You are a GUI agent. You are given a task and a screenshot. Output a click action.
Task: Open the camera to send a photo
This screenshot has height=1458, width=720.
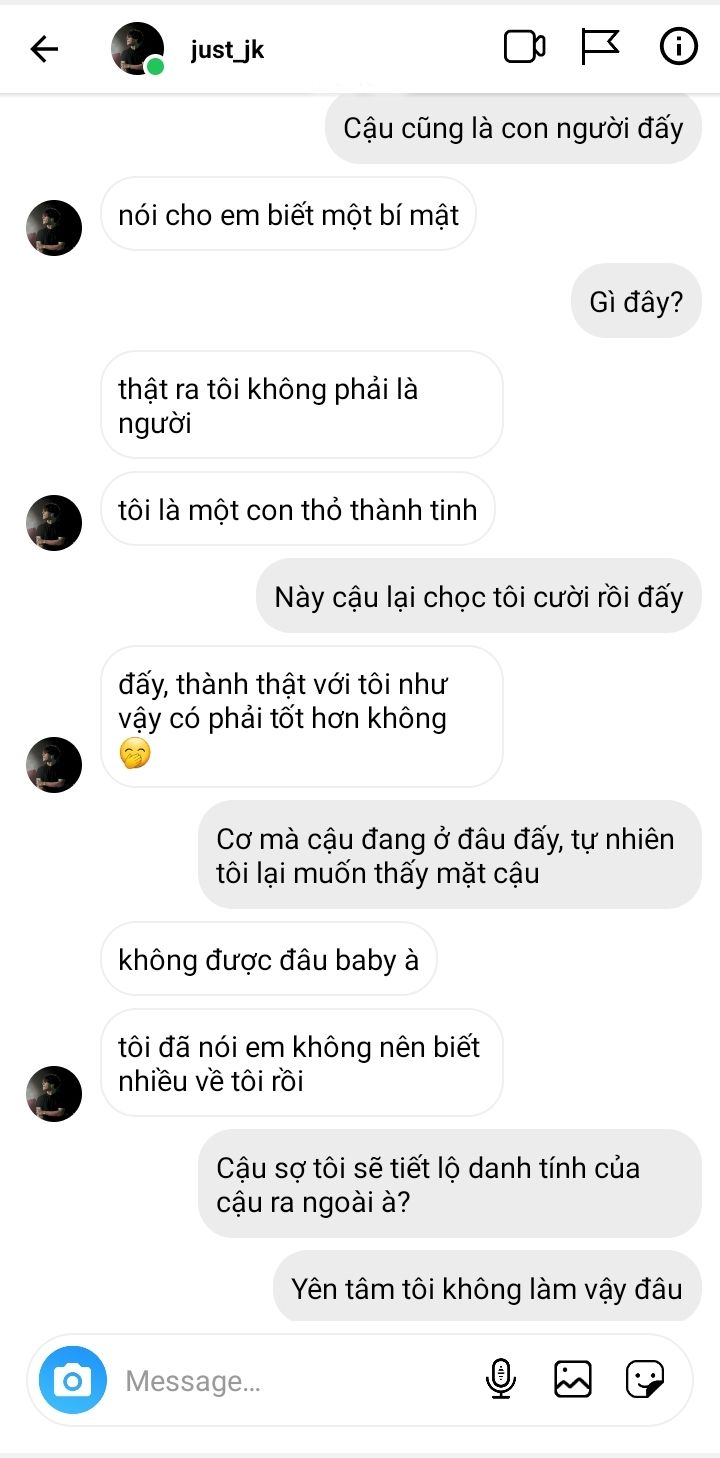pos(72,1381)
